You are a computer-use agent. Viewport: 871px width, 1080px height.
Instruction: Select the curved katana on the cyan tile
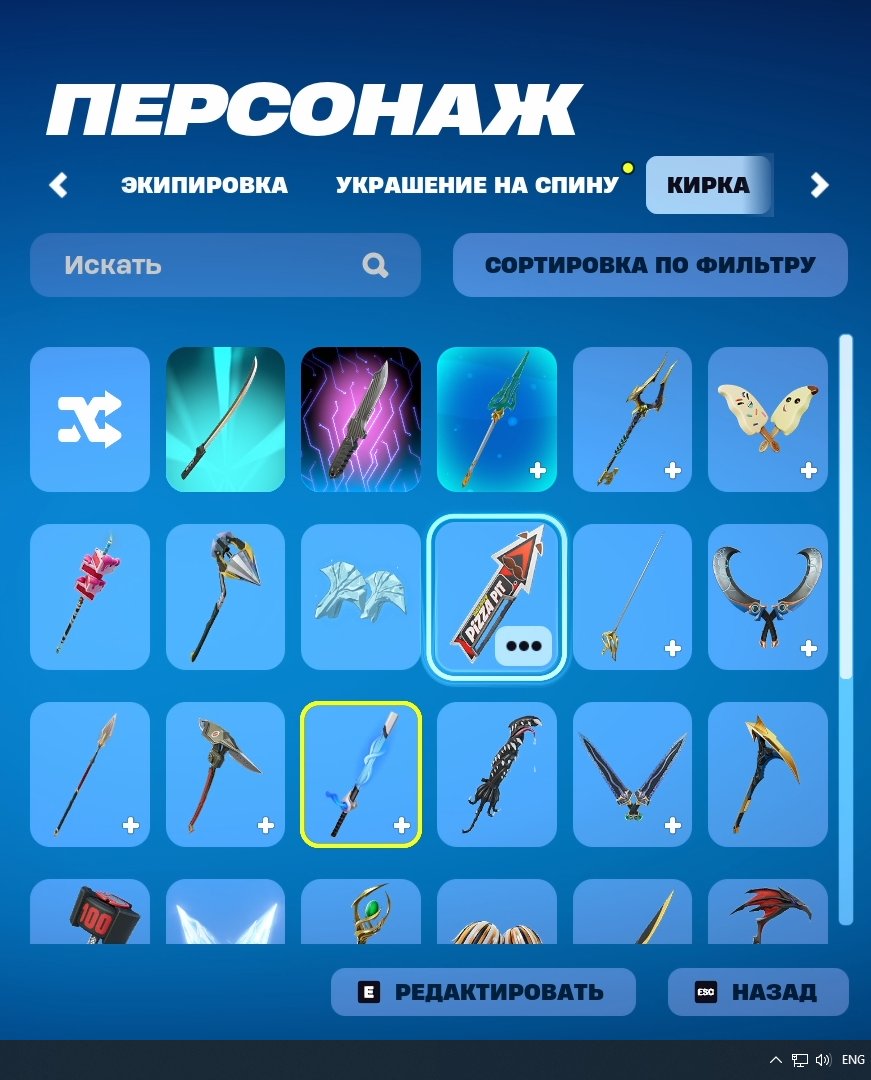tap(225, 419)
